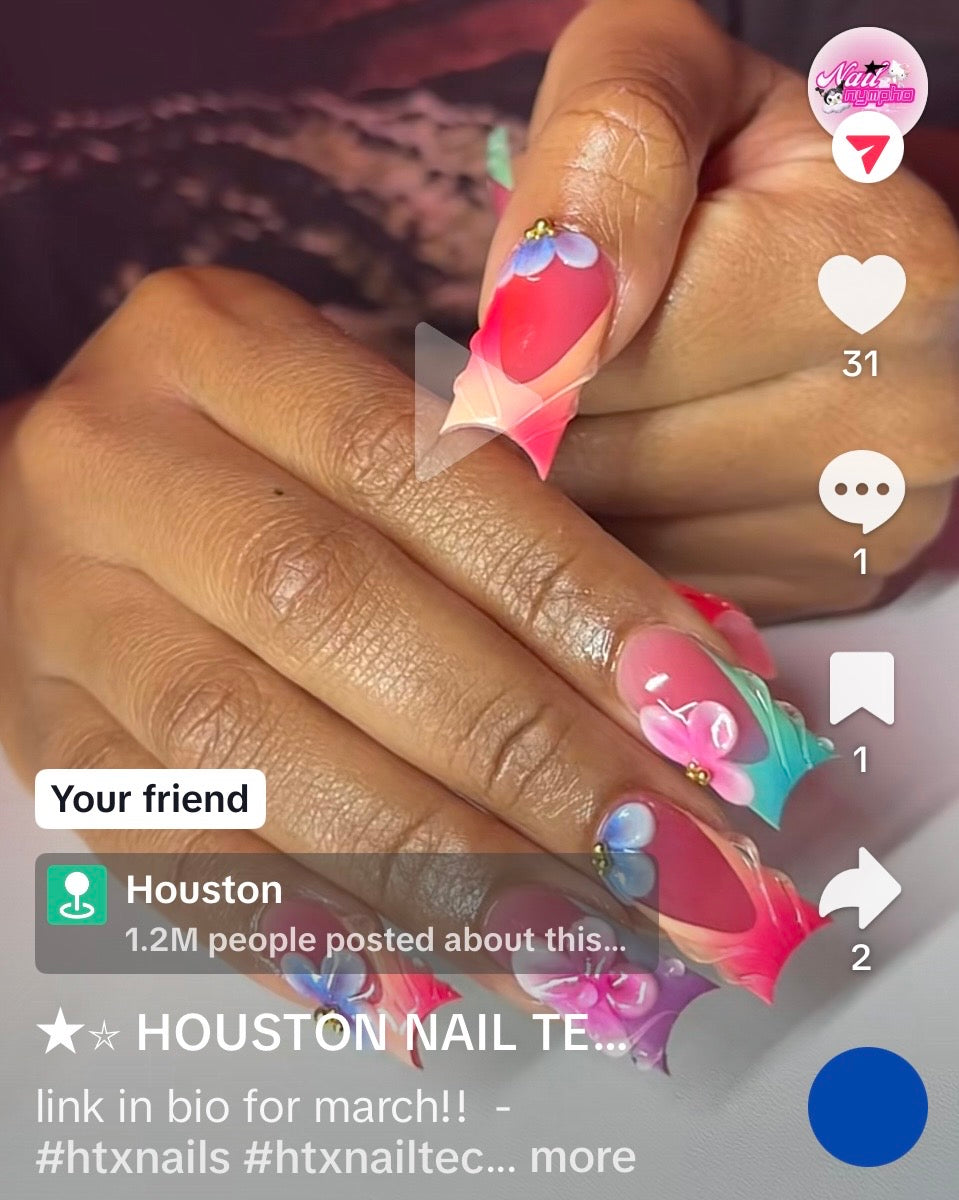
Task: Bookmark this video to favorites
Action: click(x=861, y=689)
